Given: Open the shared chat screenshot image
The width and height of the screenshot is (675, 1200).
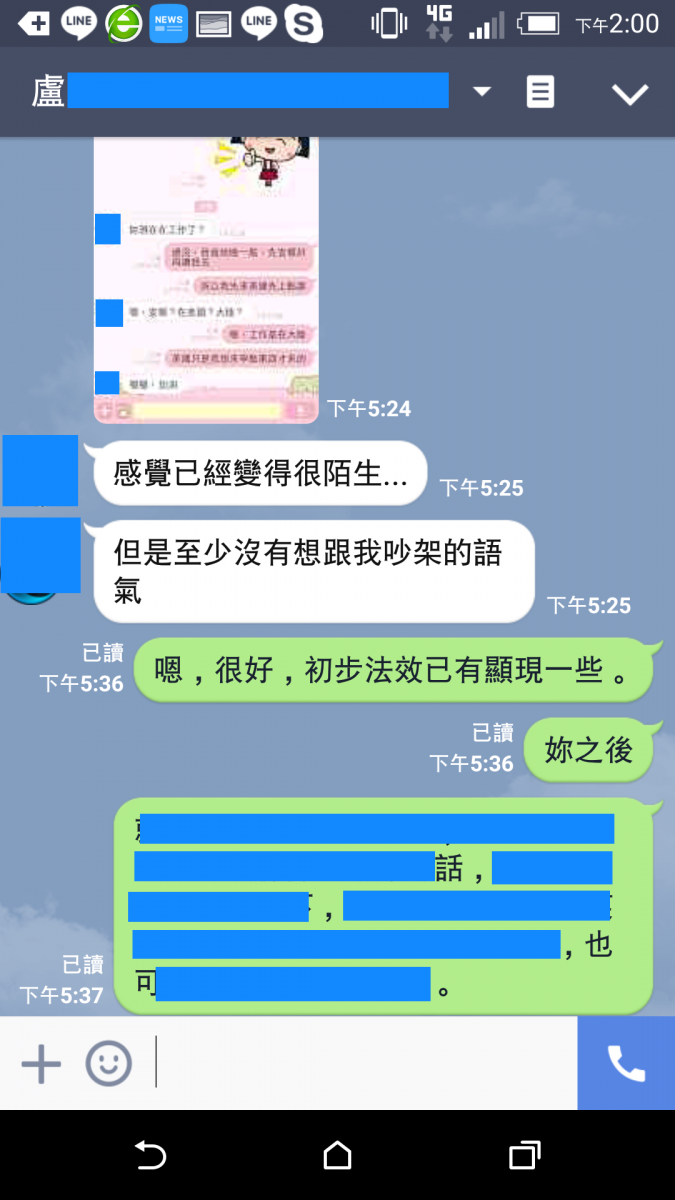Looking at the screenshot, I should click(206, 280).
